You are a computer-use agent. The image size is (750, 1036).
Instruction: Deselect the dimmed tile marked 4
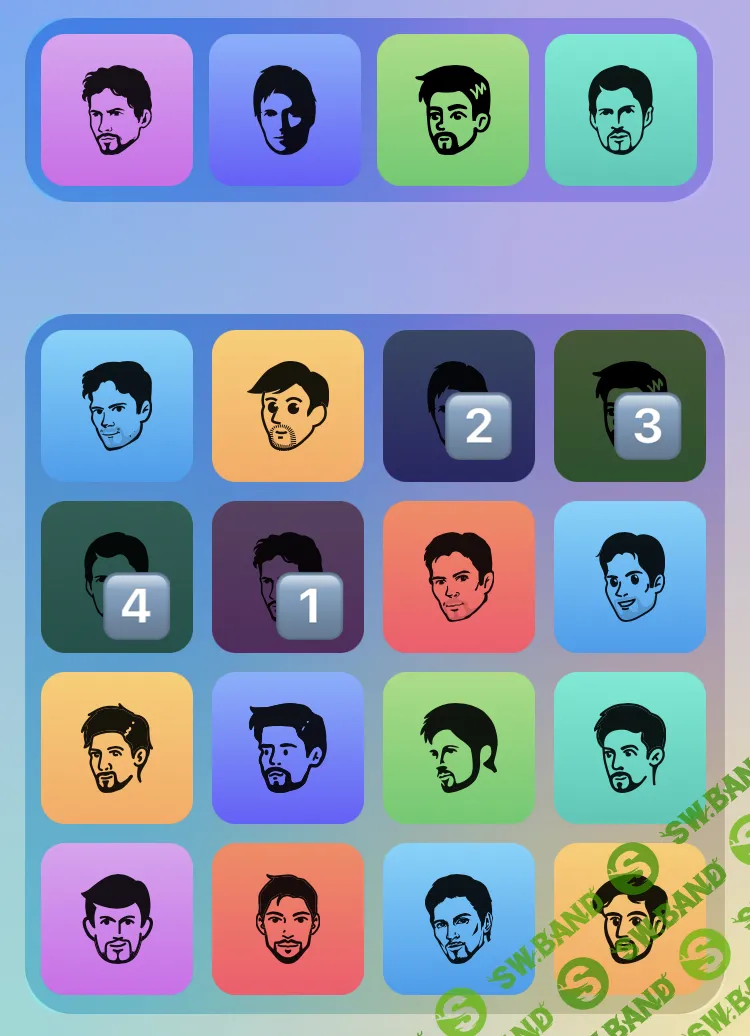(117, 577)
